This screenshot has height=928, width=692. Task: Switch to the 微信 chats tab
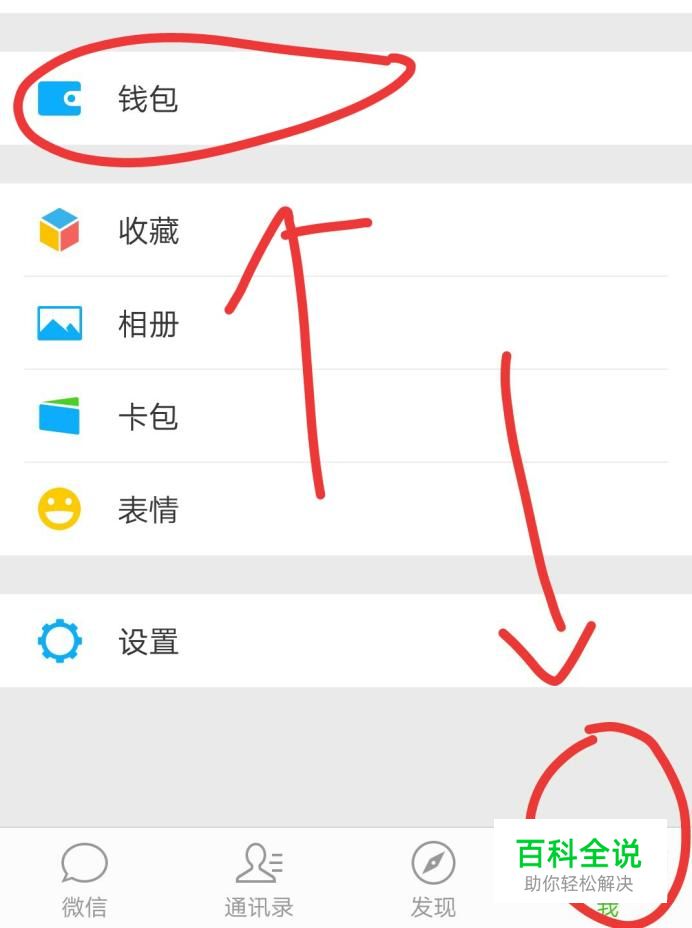85,878
